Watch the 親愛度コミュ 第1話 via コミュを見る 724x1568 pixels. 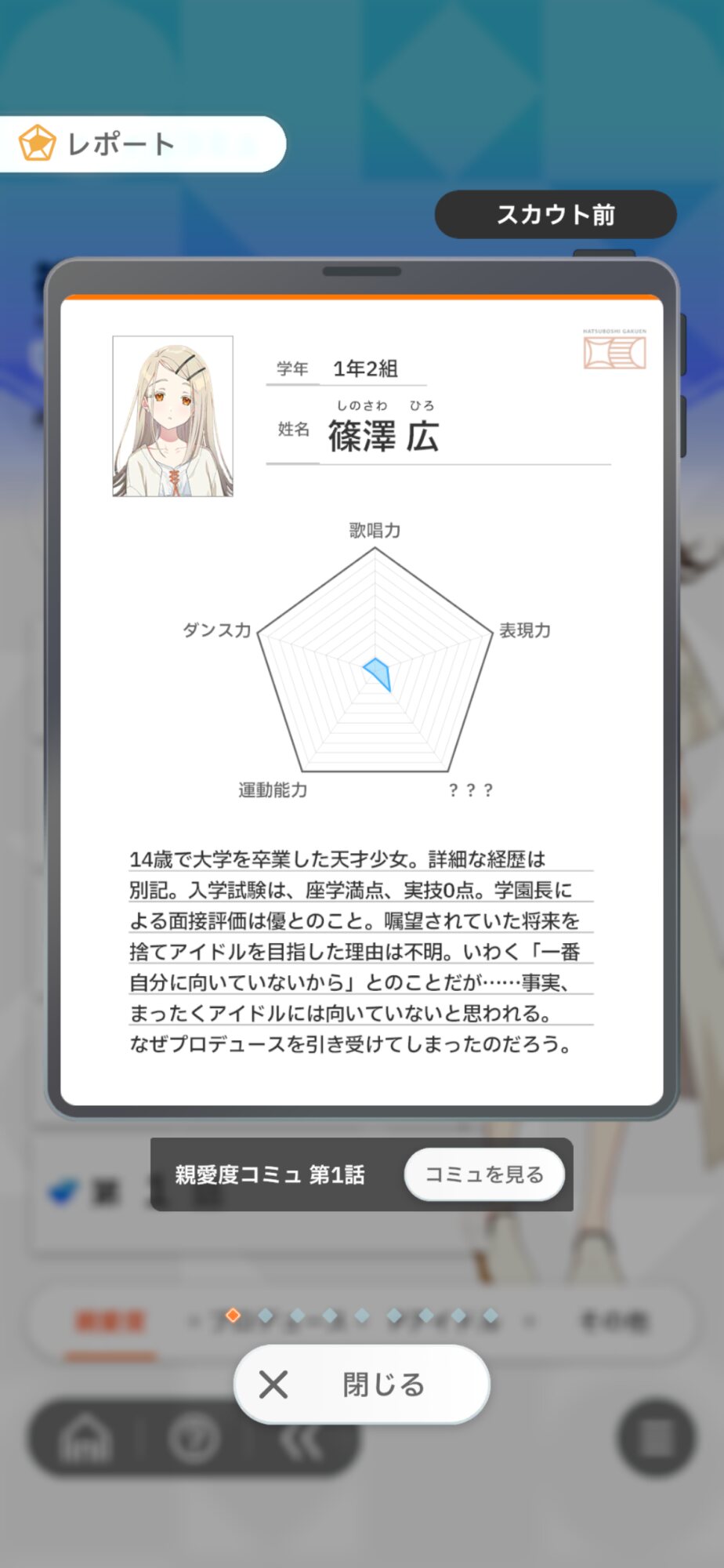pyautogui.click(x=483, y=1174)
